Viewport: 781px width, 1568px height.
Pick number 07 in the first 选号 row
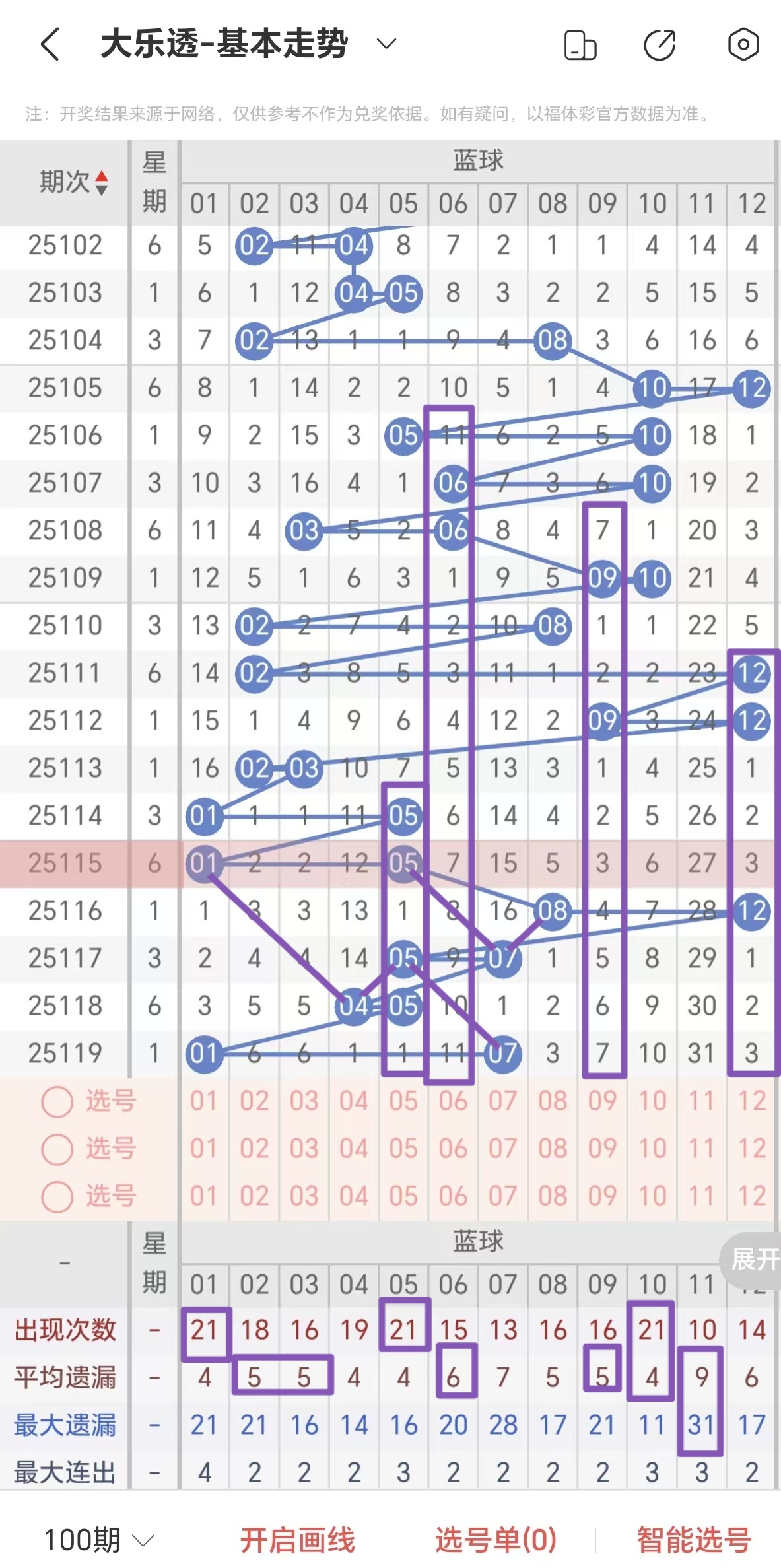502,1101
